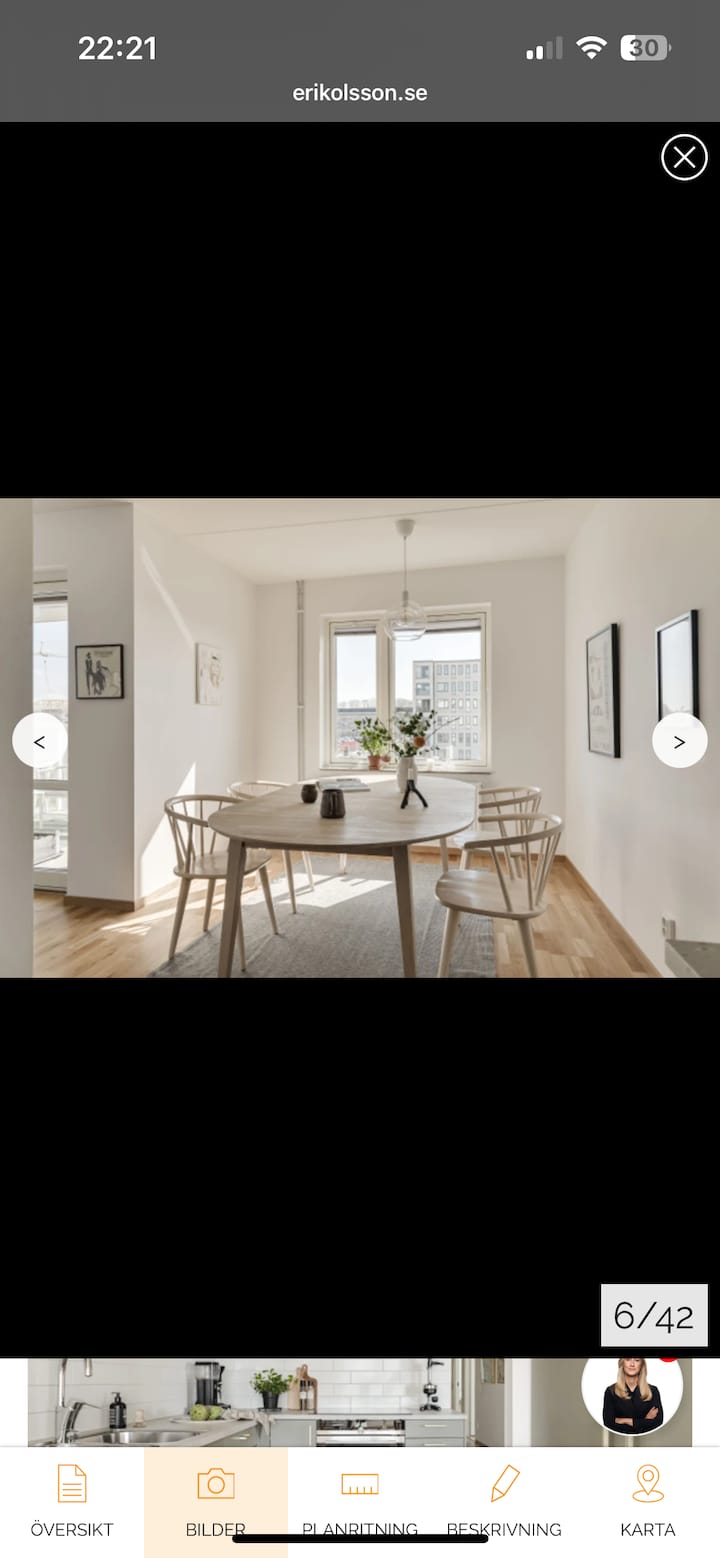Open the dining room photo
Viewport: 720px width, 1558px height.
click(360, 737)
